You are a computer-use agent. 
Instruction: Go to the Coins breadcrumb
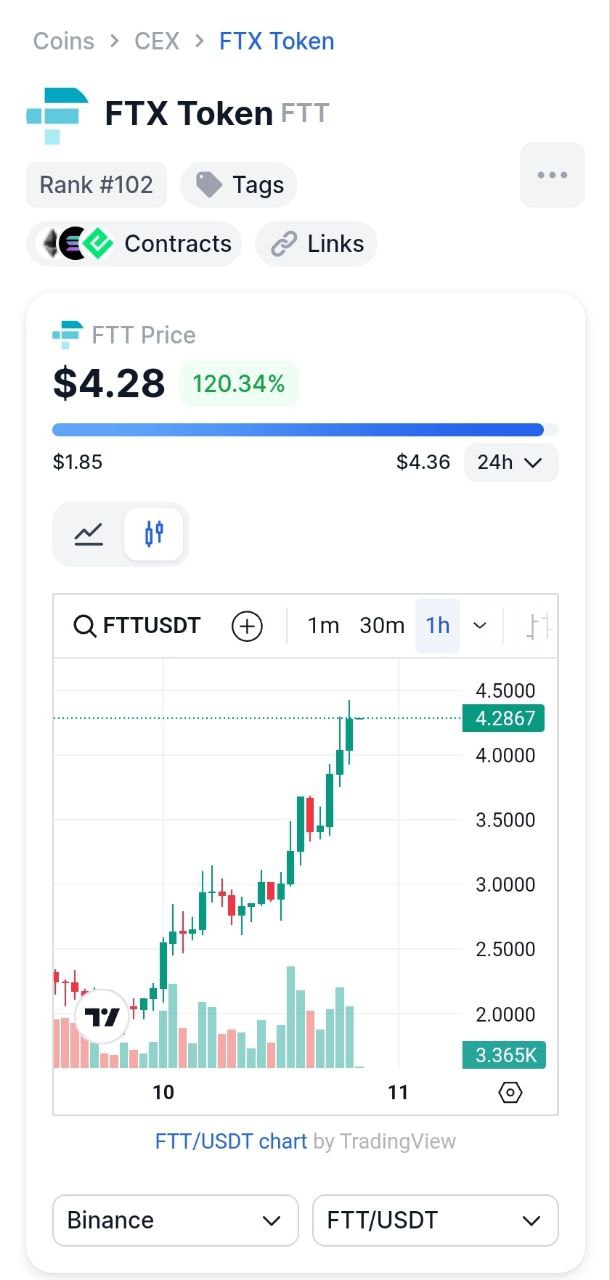tap(63, 41)
